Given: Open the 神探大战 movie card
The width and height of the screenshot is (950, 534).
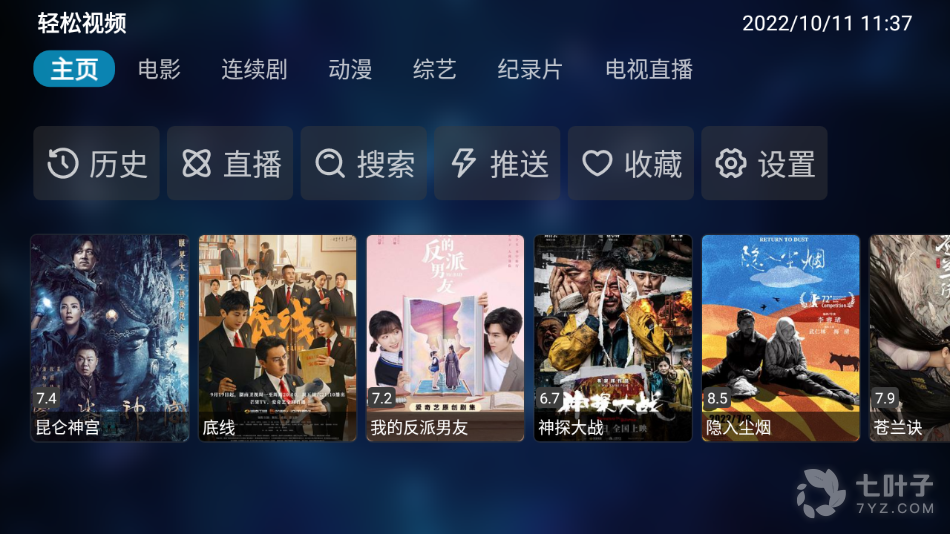Looking at the screenshot, I should tap(613, 338).
